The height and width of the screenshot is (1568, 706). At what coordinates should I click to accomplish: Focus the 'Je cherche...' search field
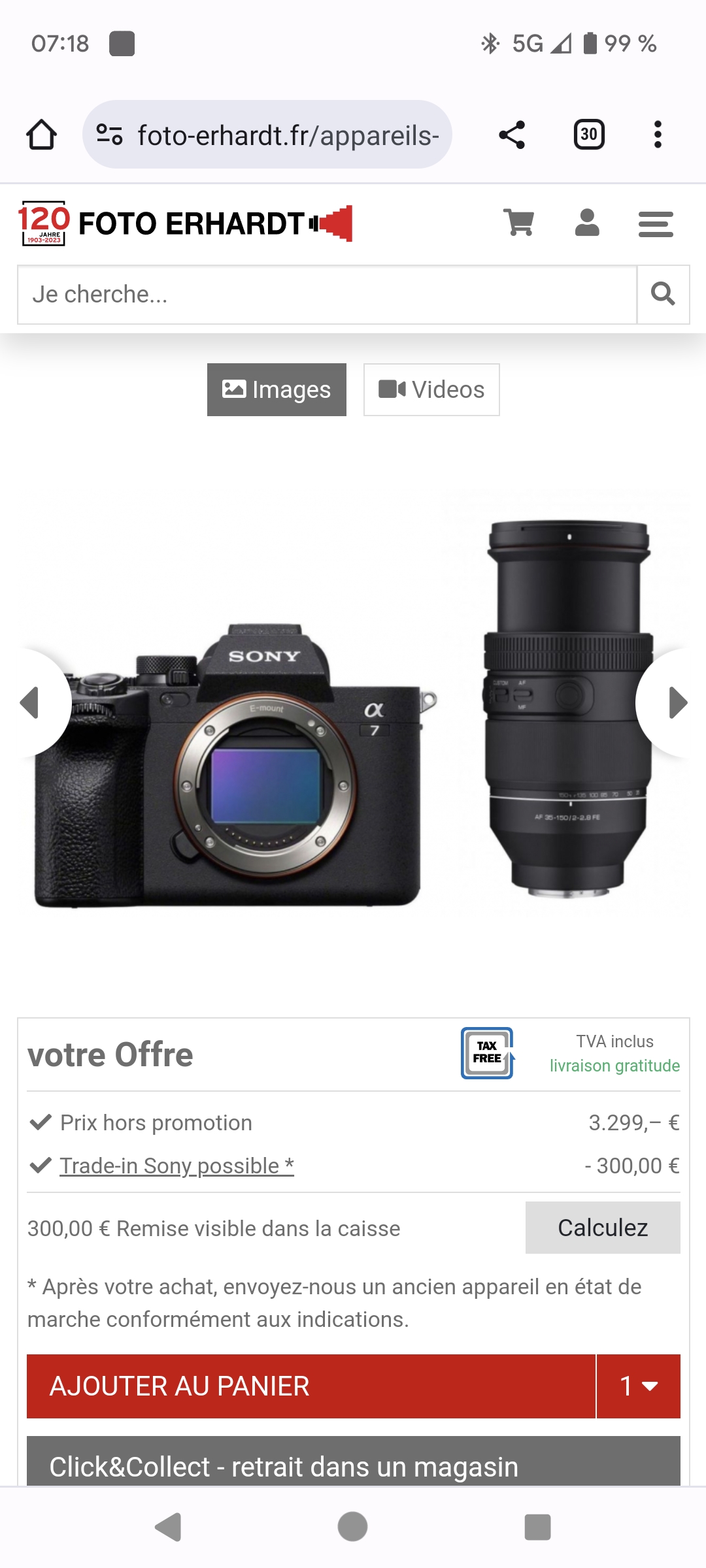(x=327, y=295)
